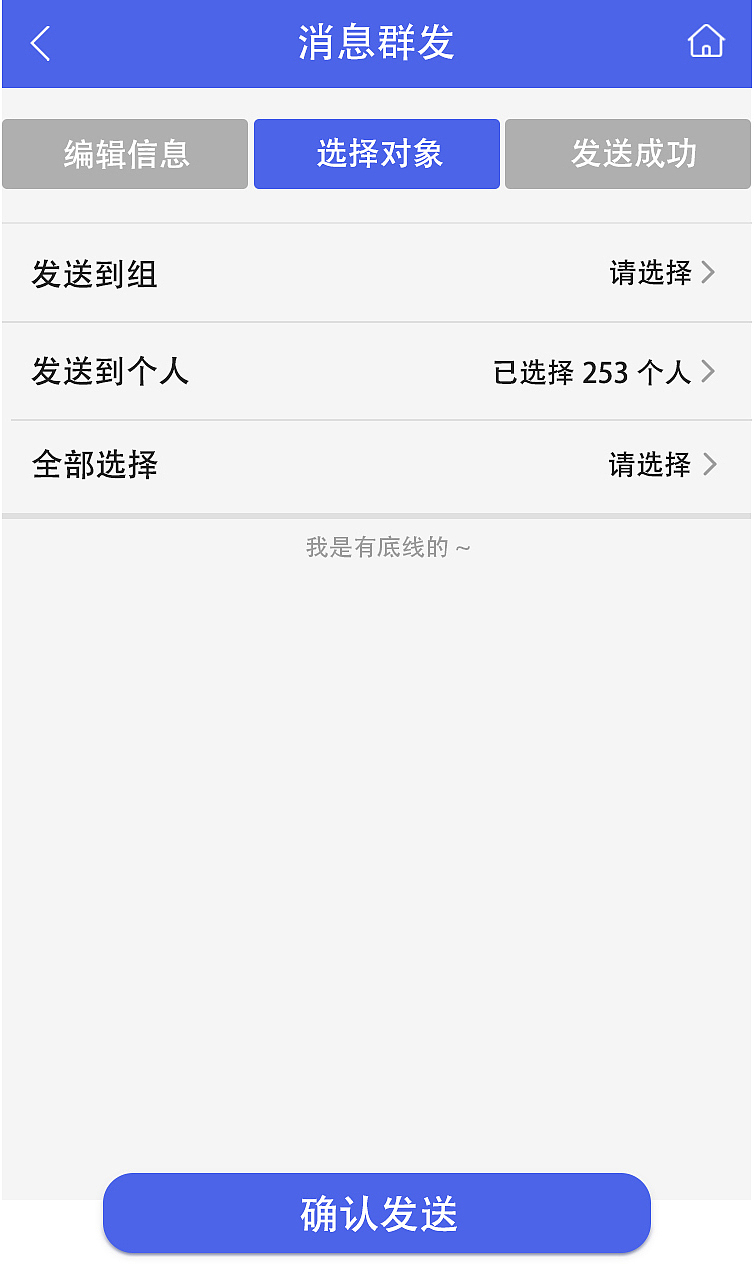
Task: Click the chevron beside 发送到个人
Action: point(710,370)
